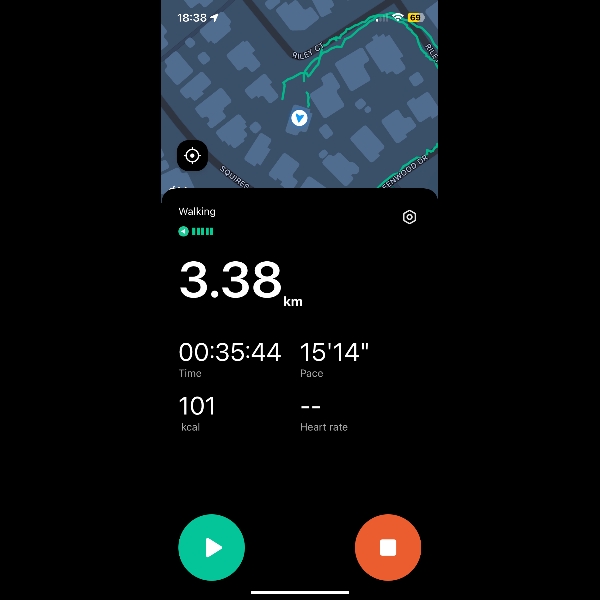Stop and end the walk
This screenshot has width=600, height=600.
click(388, 547)
